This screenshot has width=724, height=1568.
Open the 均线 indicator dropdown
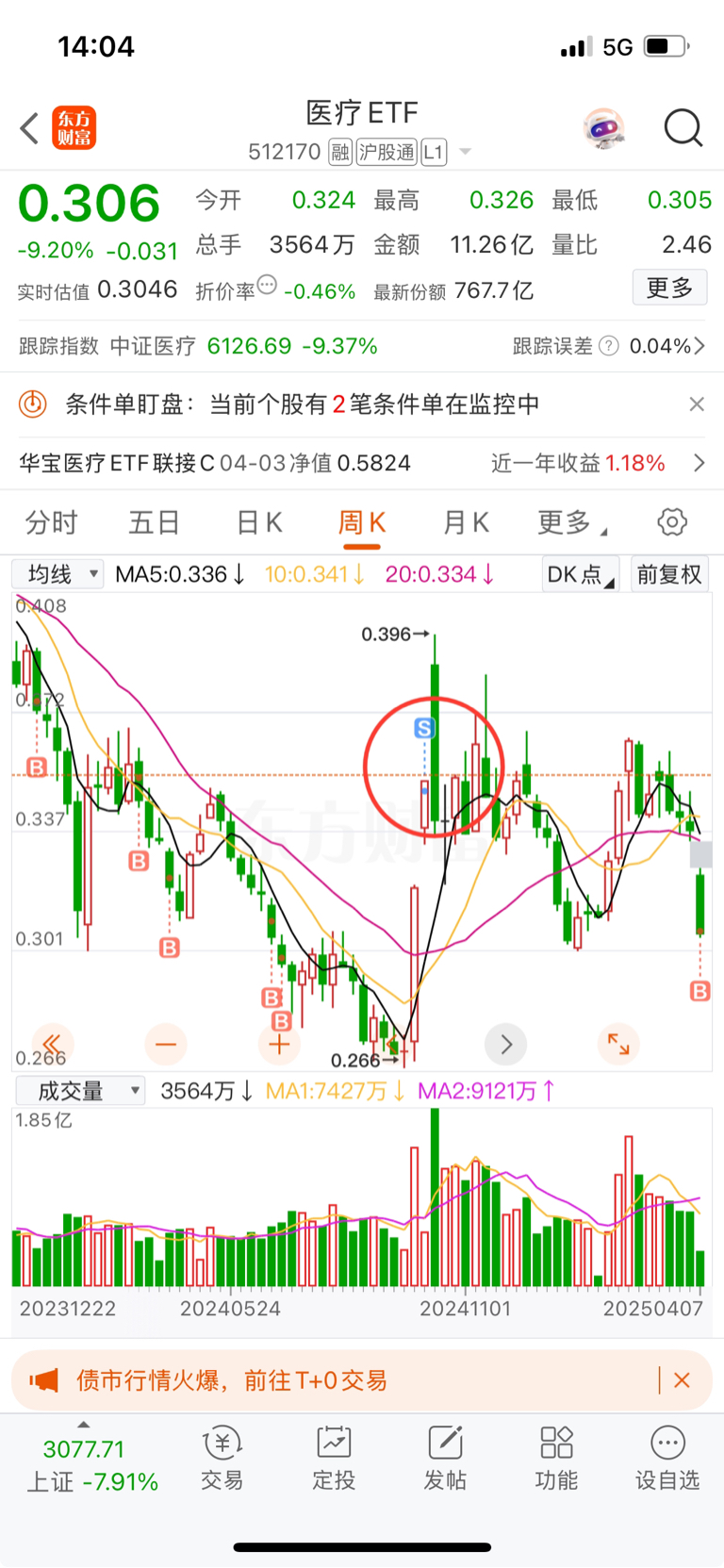tap(57, 573)
